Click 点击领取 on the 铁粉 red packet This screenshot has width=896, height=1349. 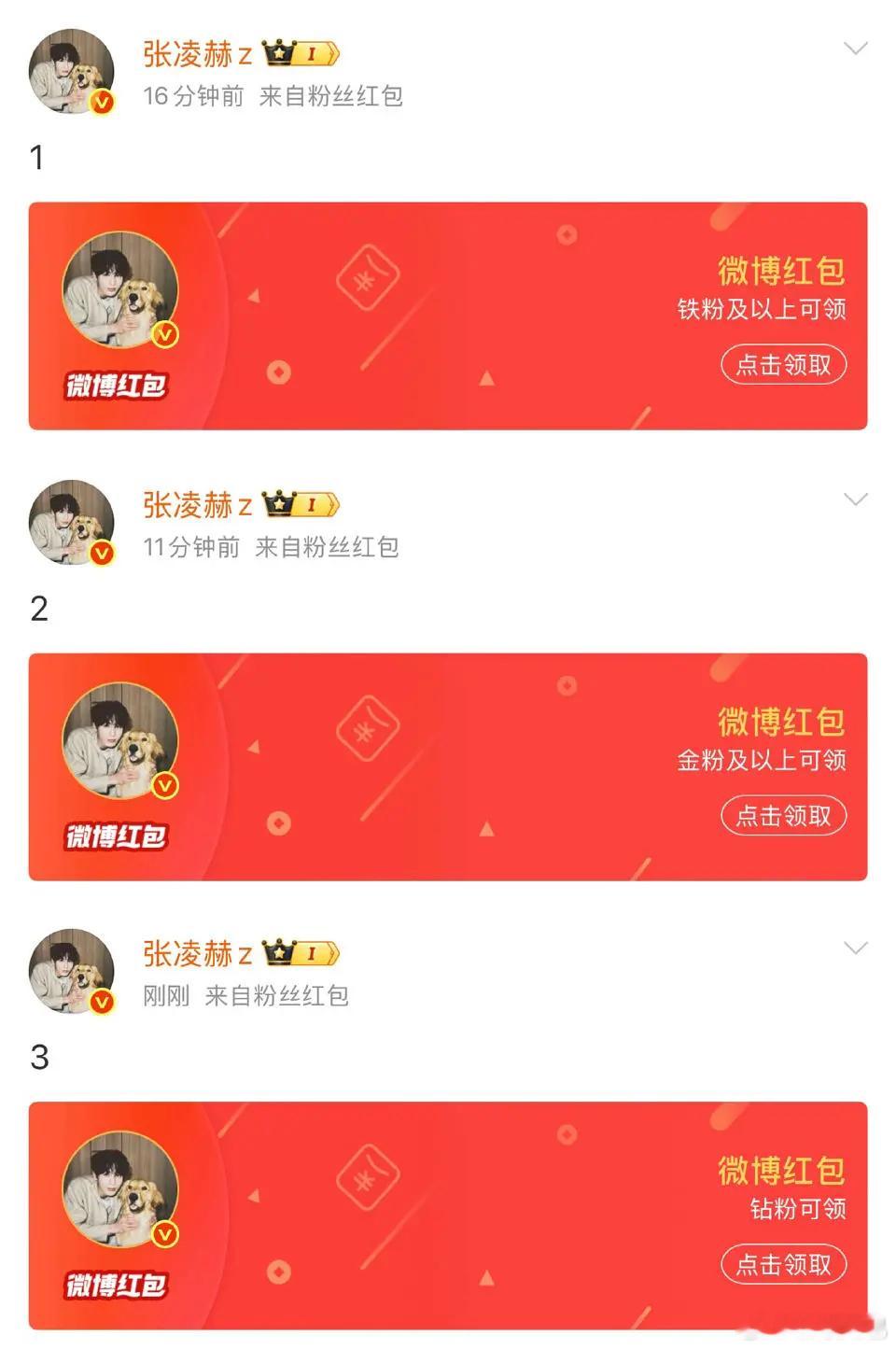(784, 366)
